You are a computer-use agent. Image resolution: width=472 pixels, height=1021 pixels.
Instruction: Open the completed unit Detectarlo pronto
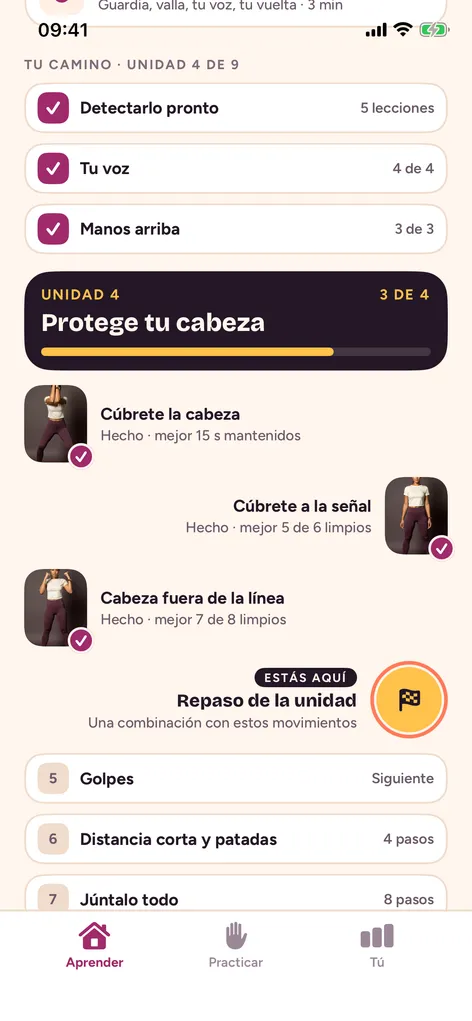(236, 108)
